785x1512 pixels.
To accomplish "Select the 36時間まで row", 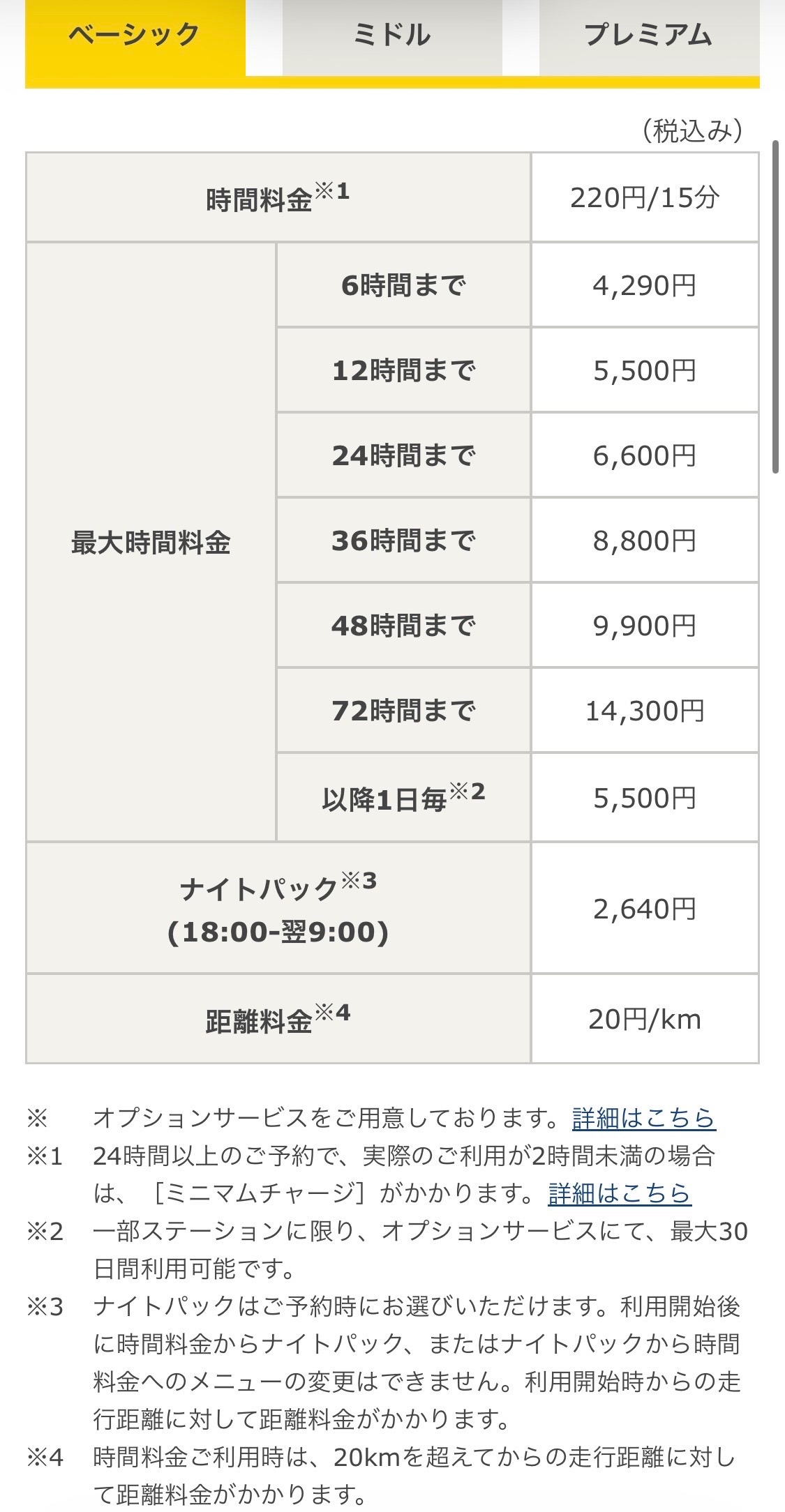I will pyautogui.click(x=403, y=540).
